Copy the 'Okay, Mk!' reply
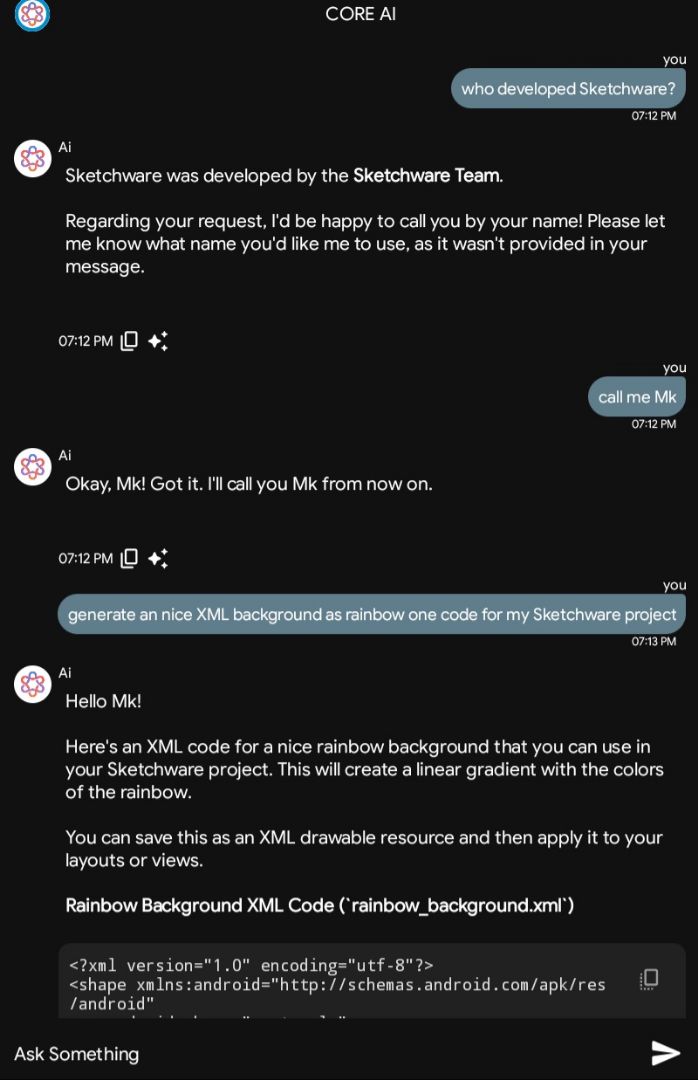This screenshot has height=1080, width=698. tap(129, 558)
